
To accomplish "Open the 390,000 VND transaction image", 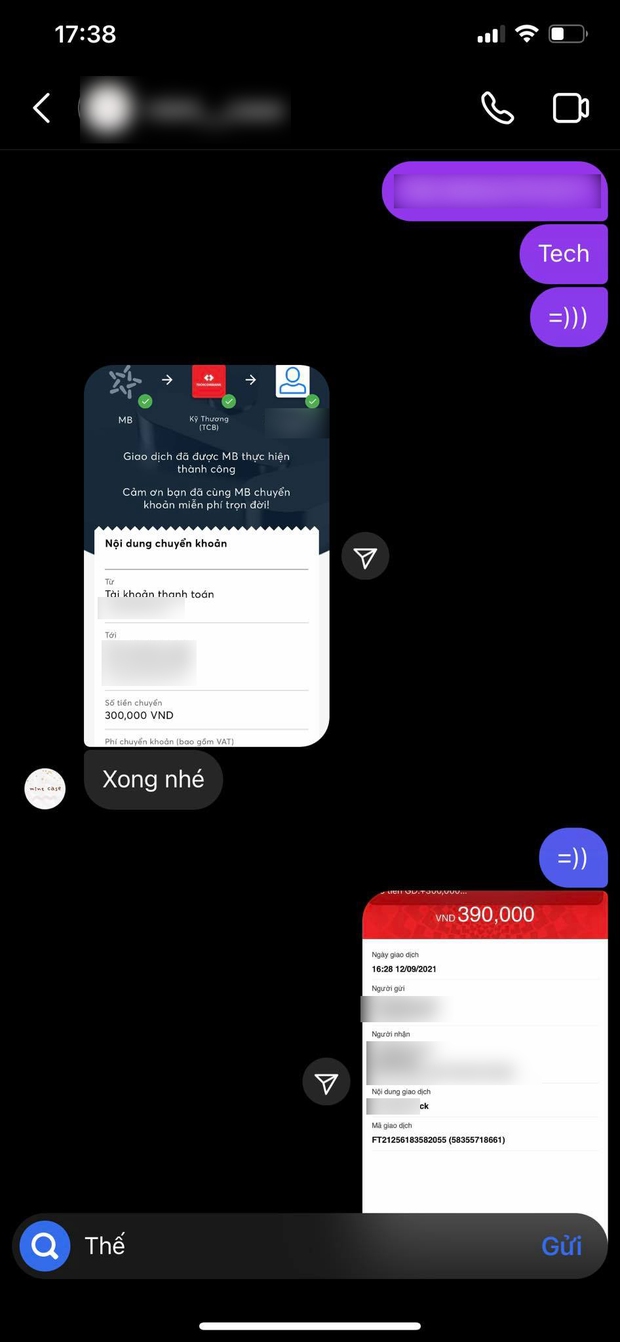I will 484,1050.
